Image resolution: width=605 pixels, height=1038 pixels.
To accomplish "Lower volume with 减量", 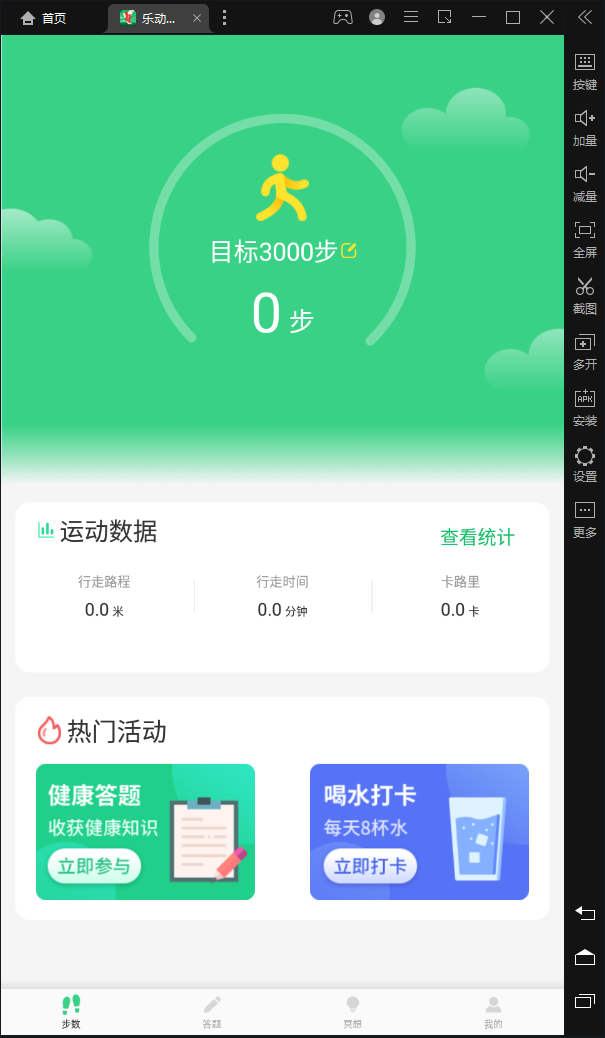I will pos(585,184).
